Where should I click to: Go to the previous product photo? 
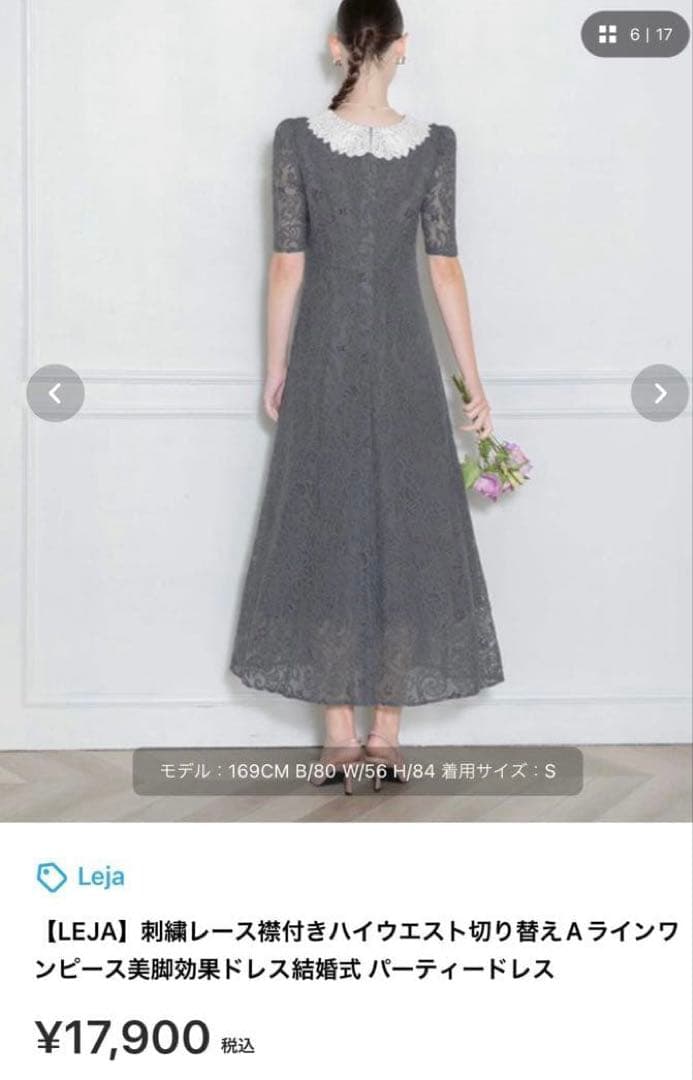tap(55, 393)
